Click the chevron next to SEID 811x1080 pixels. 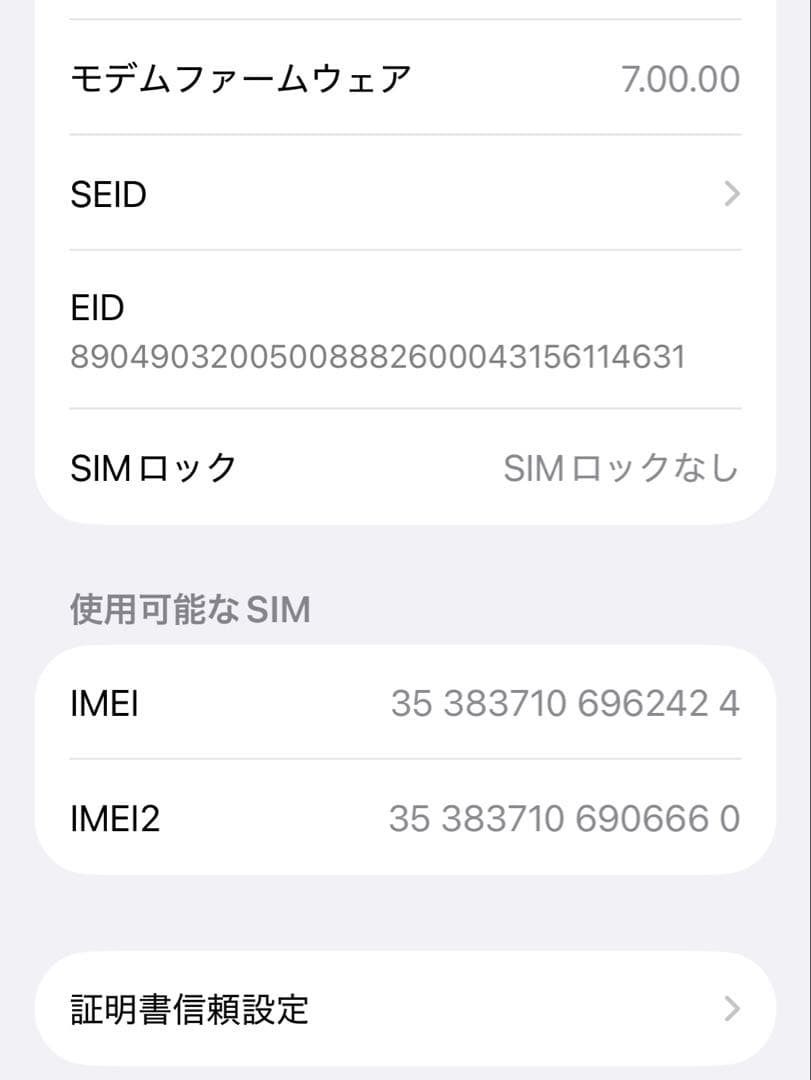[731, 194]
